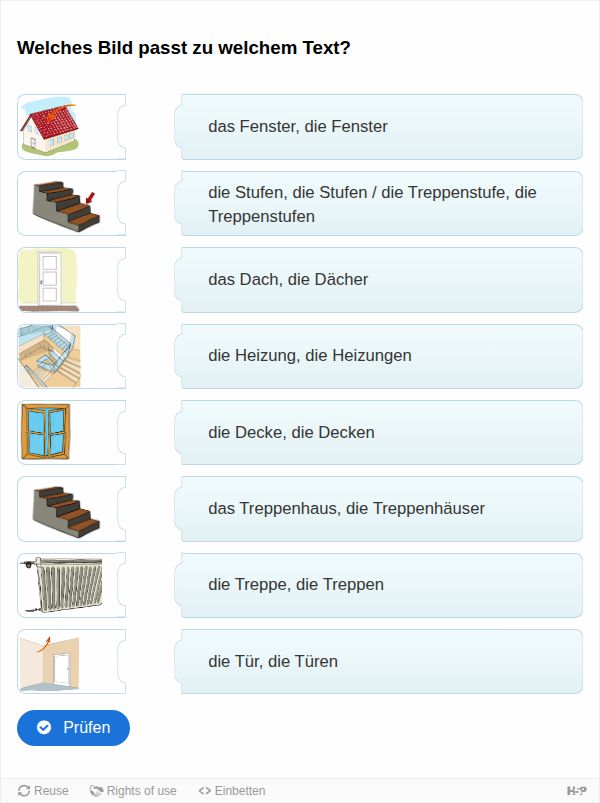Select the 'die Stufen / die Treppenstufe' card
600x803 pixels.
point(380,204)
